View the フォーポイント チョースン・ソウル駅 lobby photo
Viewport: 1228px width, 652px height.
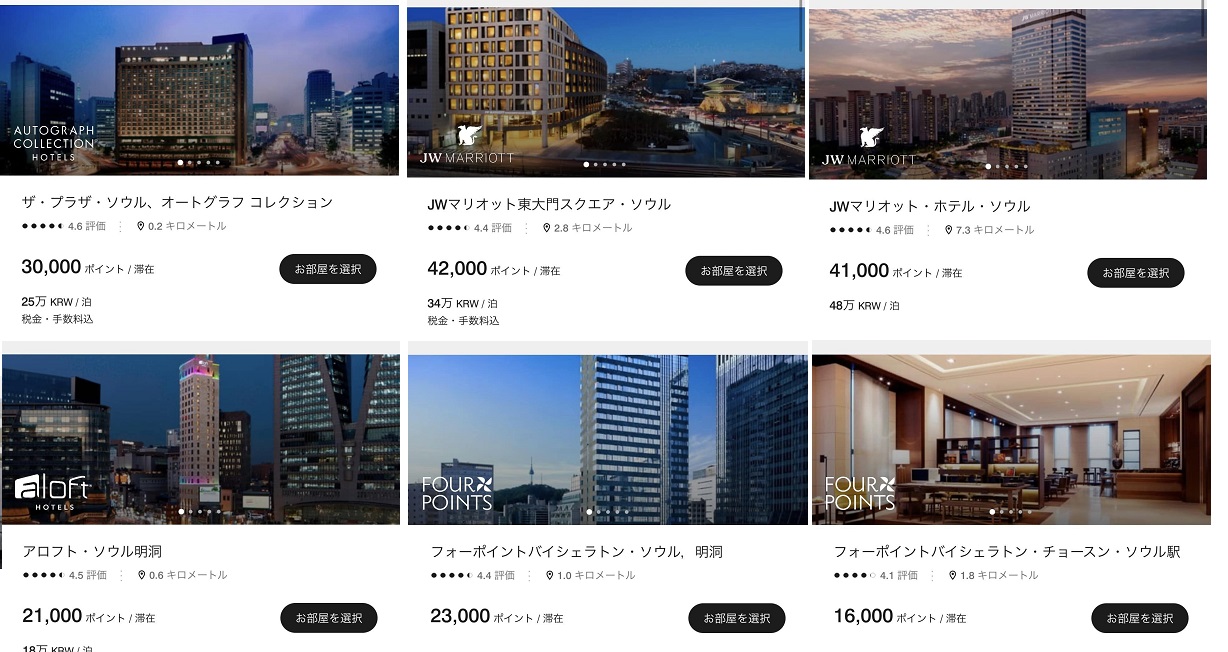point(1010,439)
